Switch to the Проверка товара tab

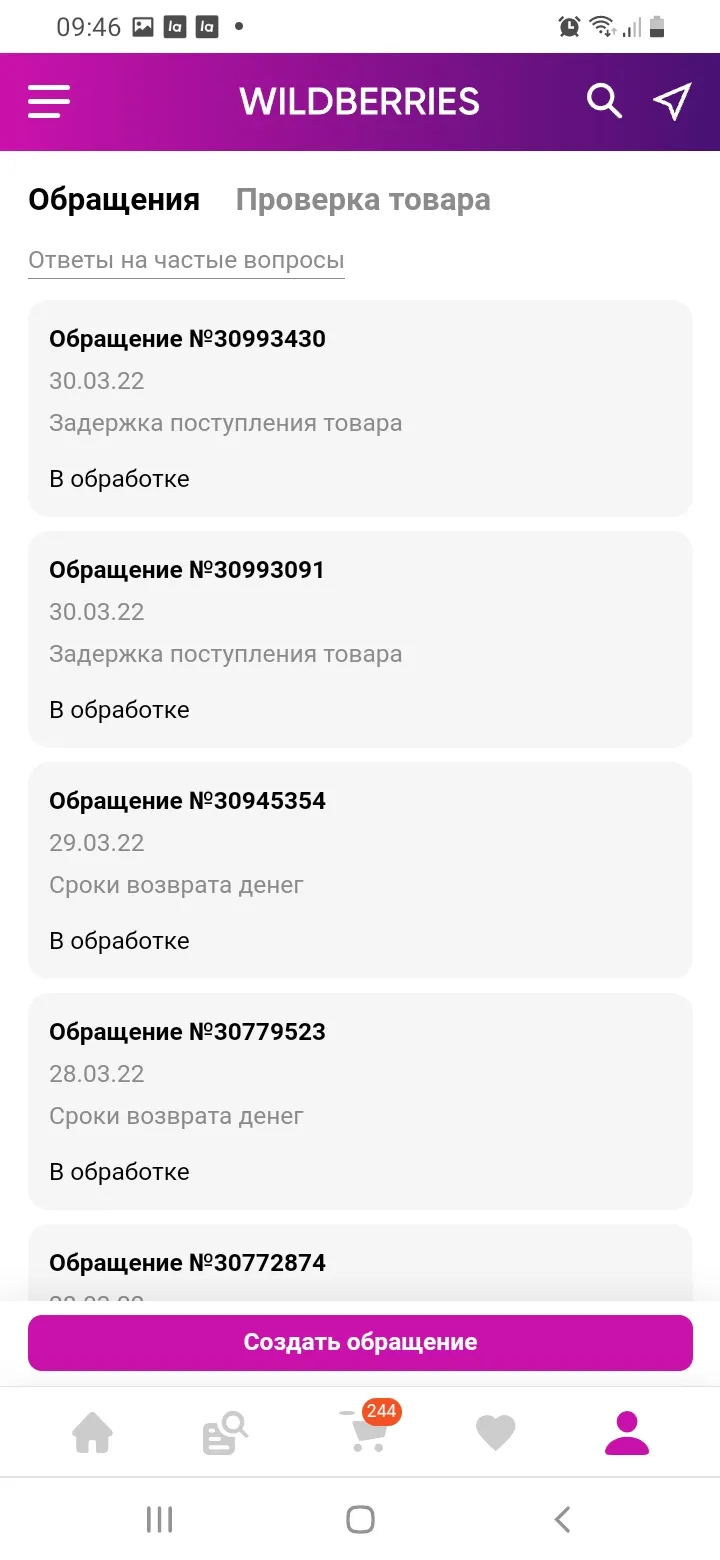pyautogui.click(x=363, y=200)
